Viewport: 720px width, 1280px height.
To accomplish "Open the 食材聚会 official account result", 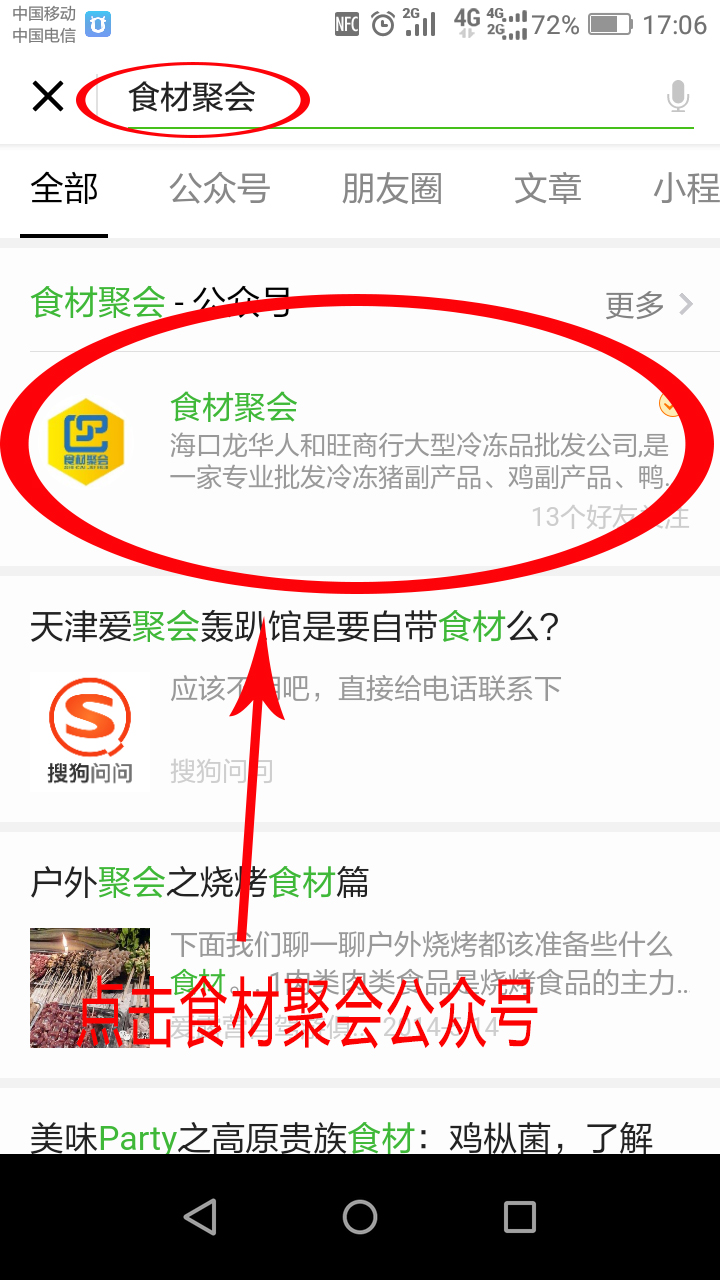I will [x=360, y=445].
